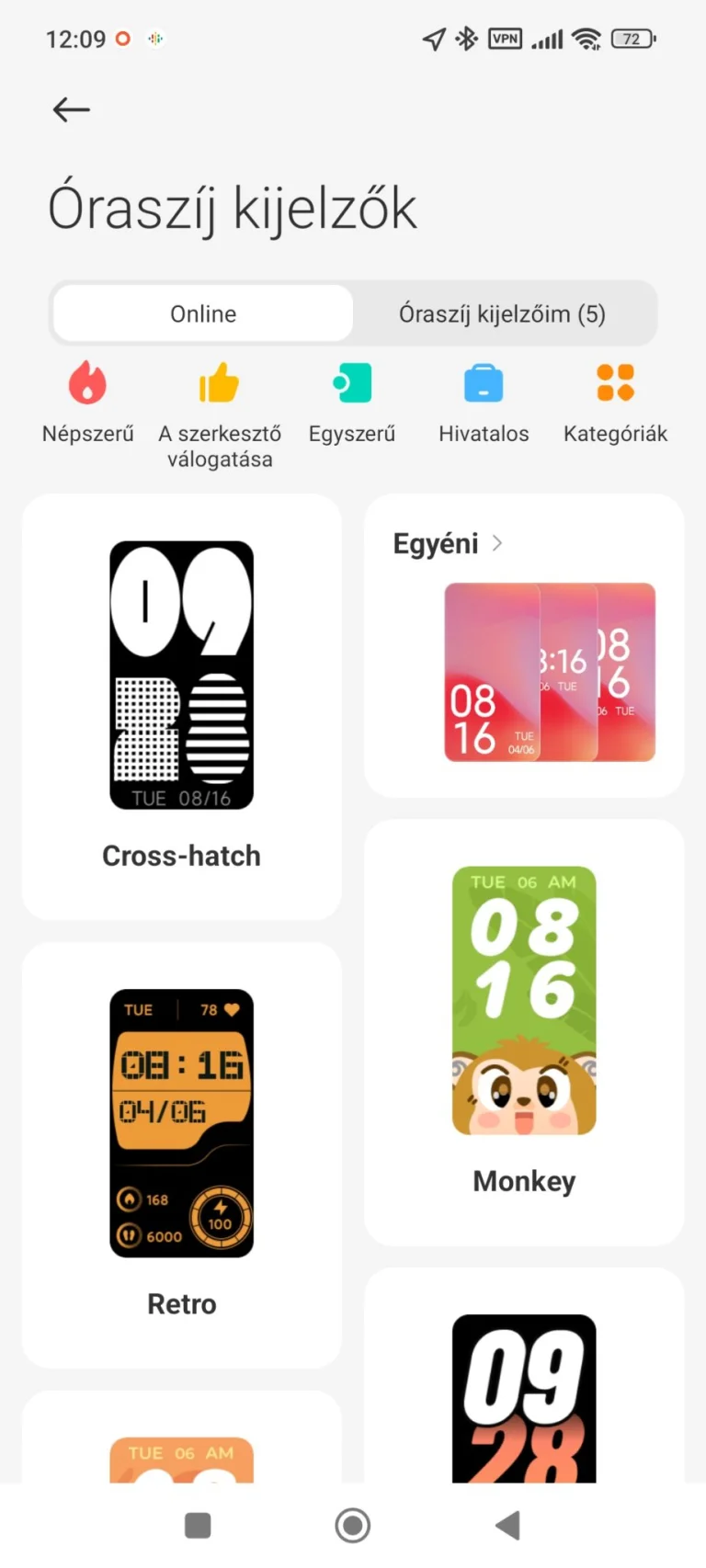Image resolution: width=706 pixels, height=1568 pixels.
Task: Select the Retro watch face preview
Action: [181, 1121]
